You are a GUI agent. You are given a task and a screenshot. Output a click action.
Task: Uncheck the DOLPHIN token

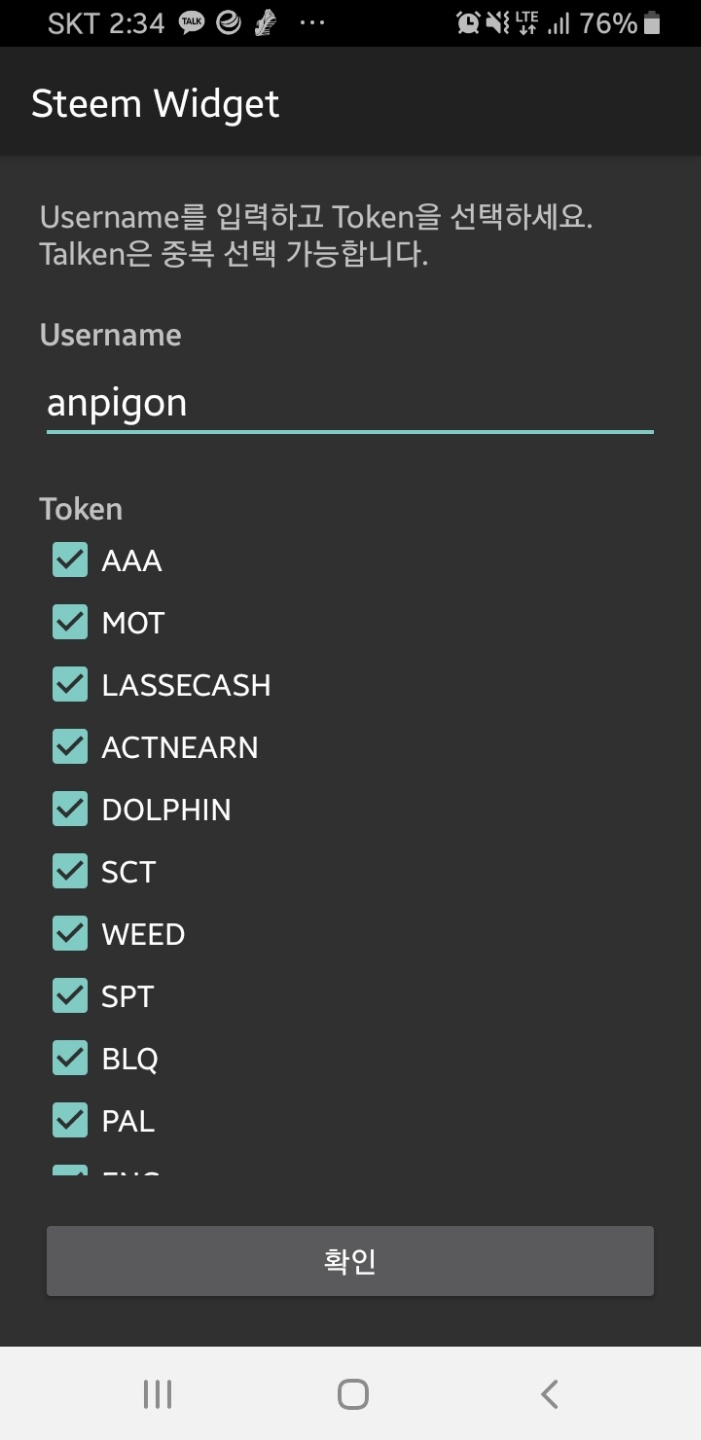[x=70, y=809]
